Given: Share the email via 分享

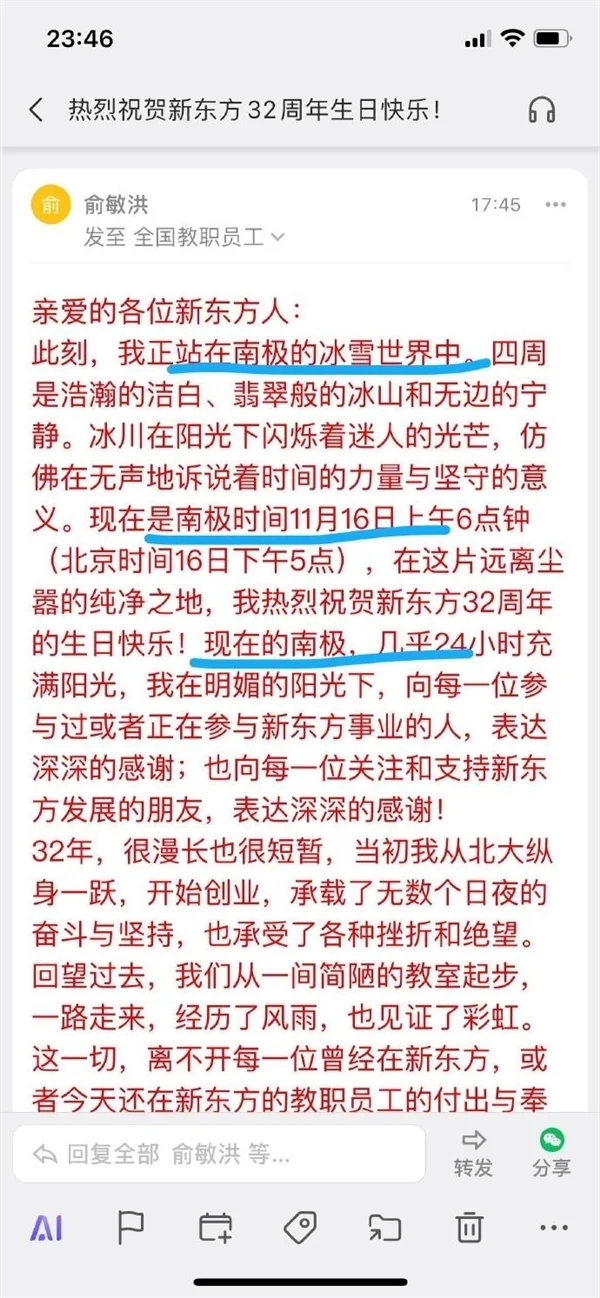Looking at the screenshot, I should click(x=552, y=1152).
